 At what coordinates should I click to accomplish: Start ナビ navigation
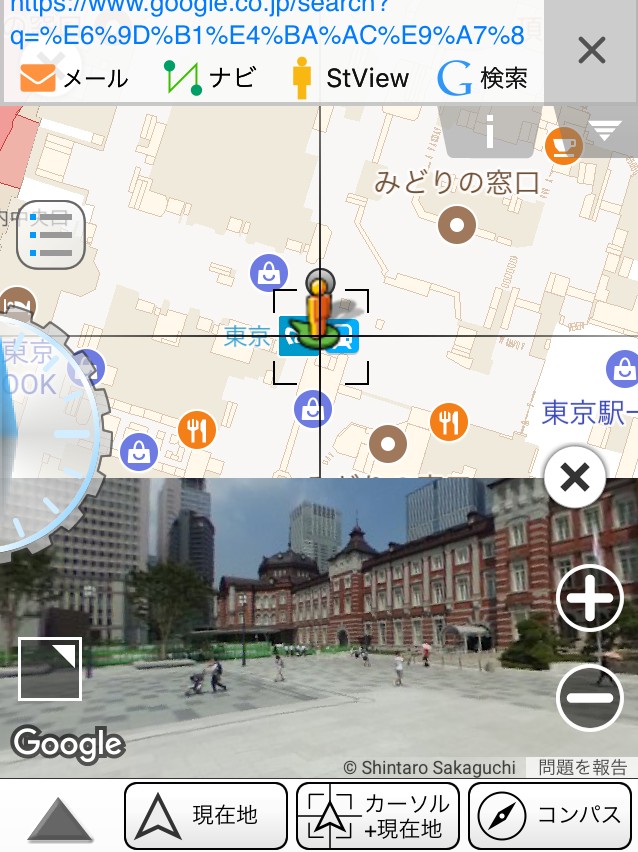tap(210, 78)
